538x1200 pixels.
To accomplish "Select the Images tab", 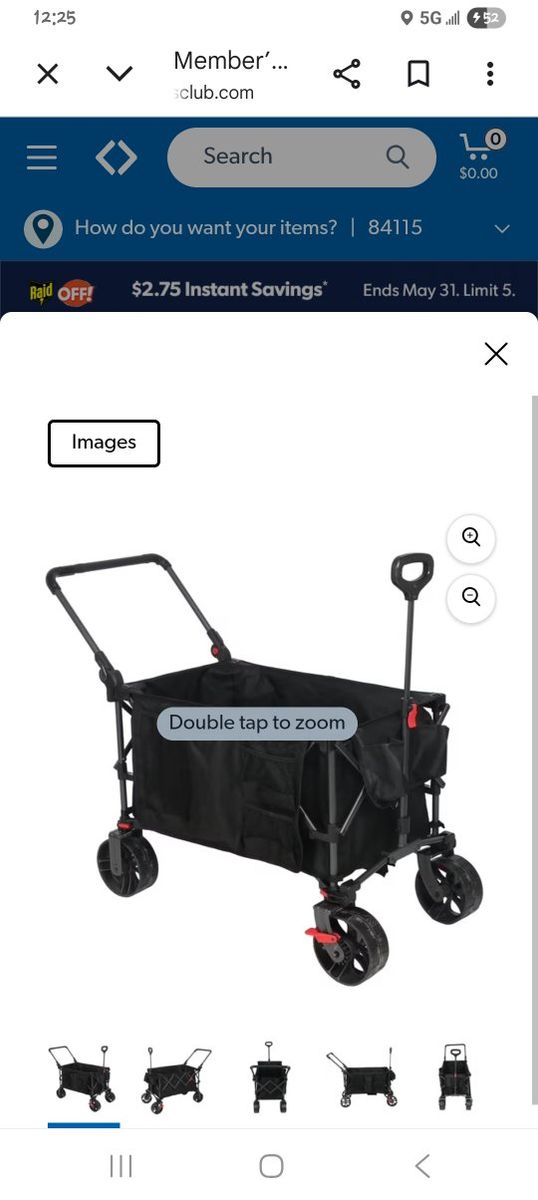I will [x=104, y=443].
